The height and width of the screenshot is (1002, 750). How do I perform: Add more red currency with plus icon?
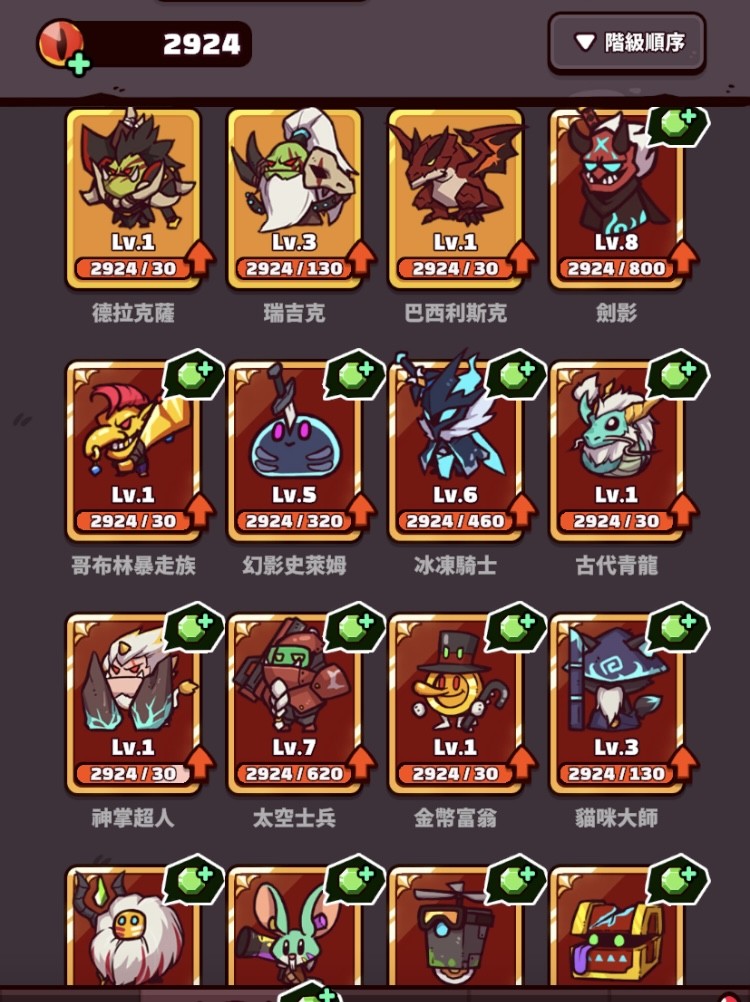(78, 64)
